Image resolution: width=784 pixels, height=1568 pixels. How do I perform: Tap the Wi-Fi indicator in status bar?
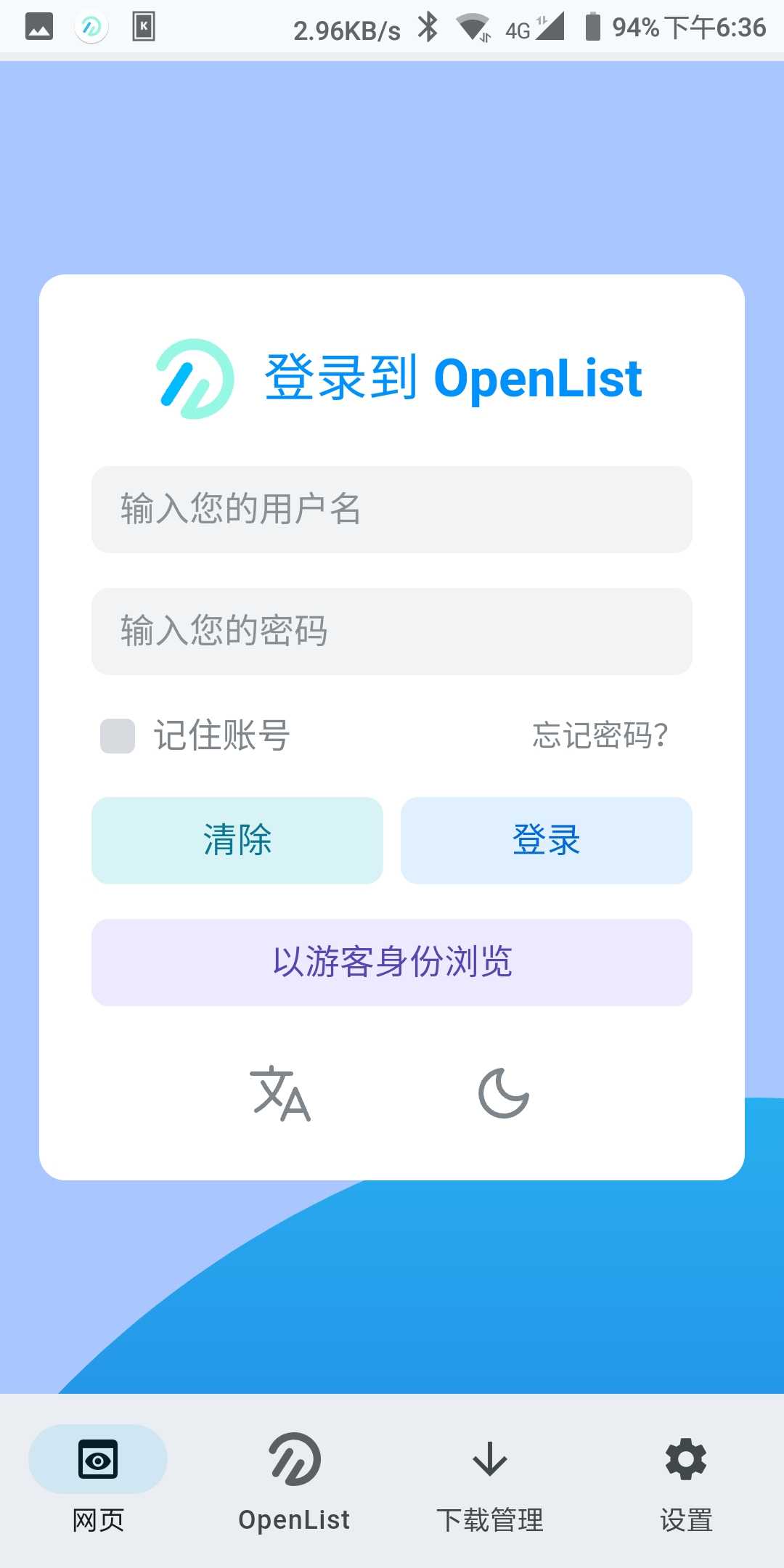475,26
